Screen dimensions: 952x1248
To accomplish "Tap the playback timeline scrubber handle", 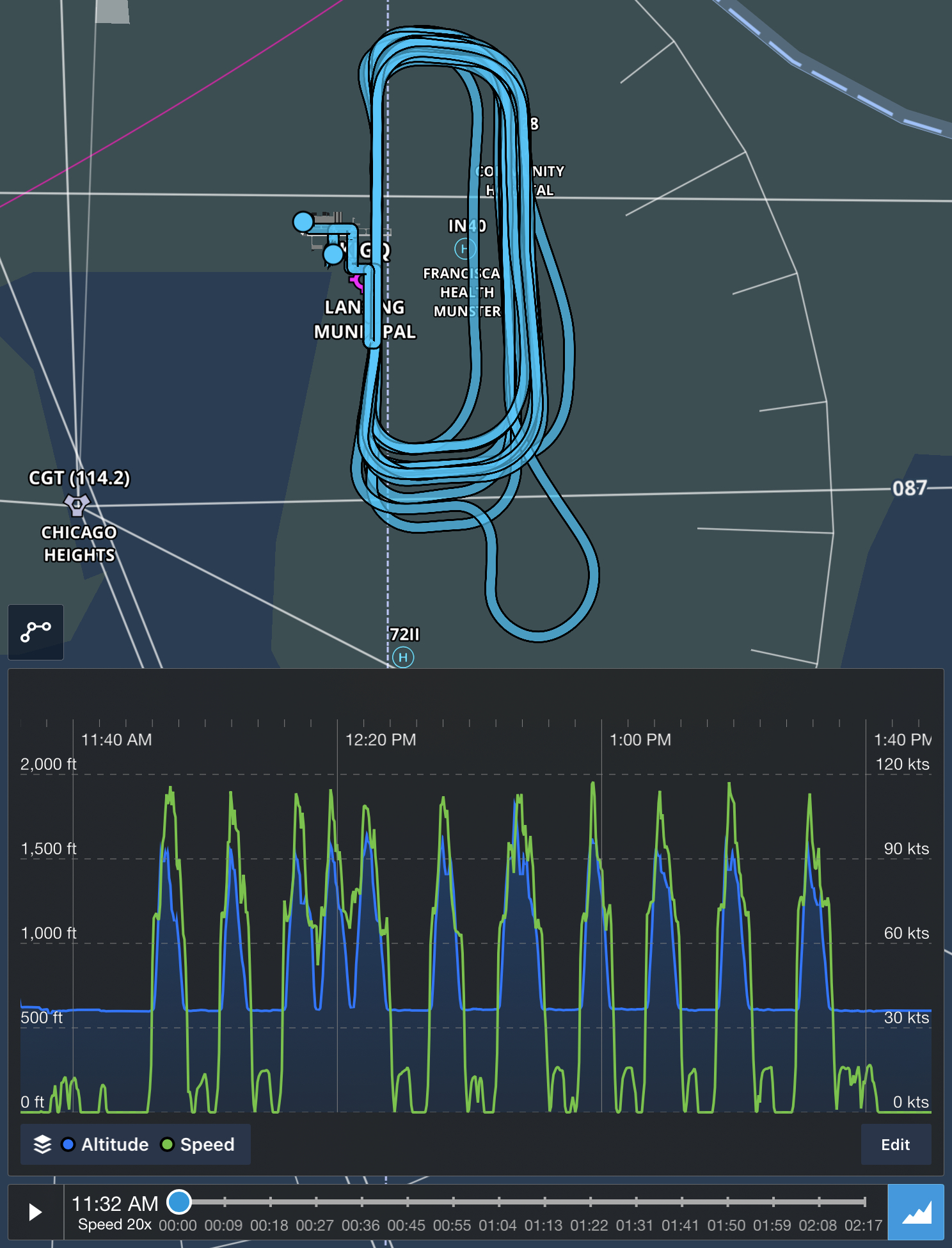I will pos(179,1202).
